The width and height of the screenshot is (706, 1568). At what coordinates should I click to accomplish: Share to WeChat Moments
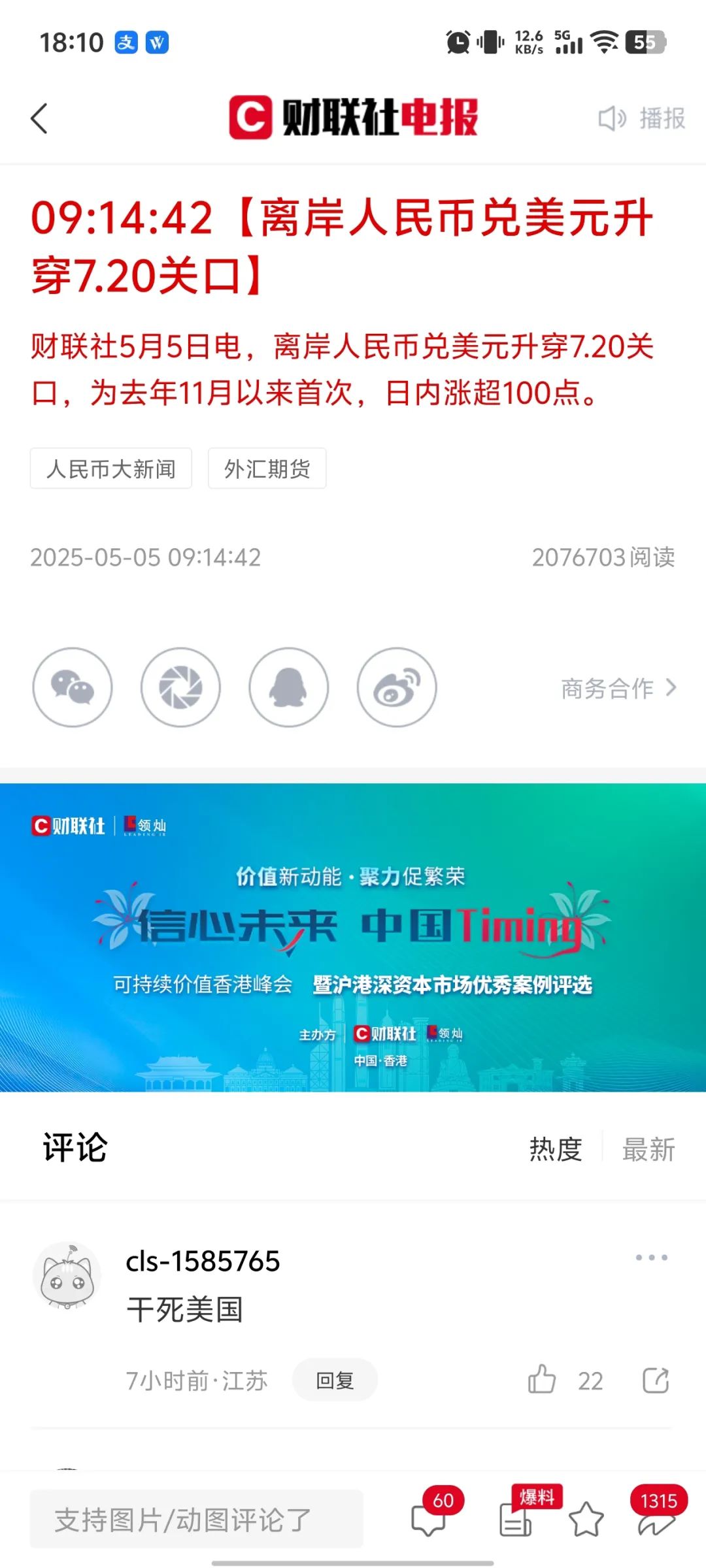pyautogui.click(x=180, y=687)
